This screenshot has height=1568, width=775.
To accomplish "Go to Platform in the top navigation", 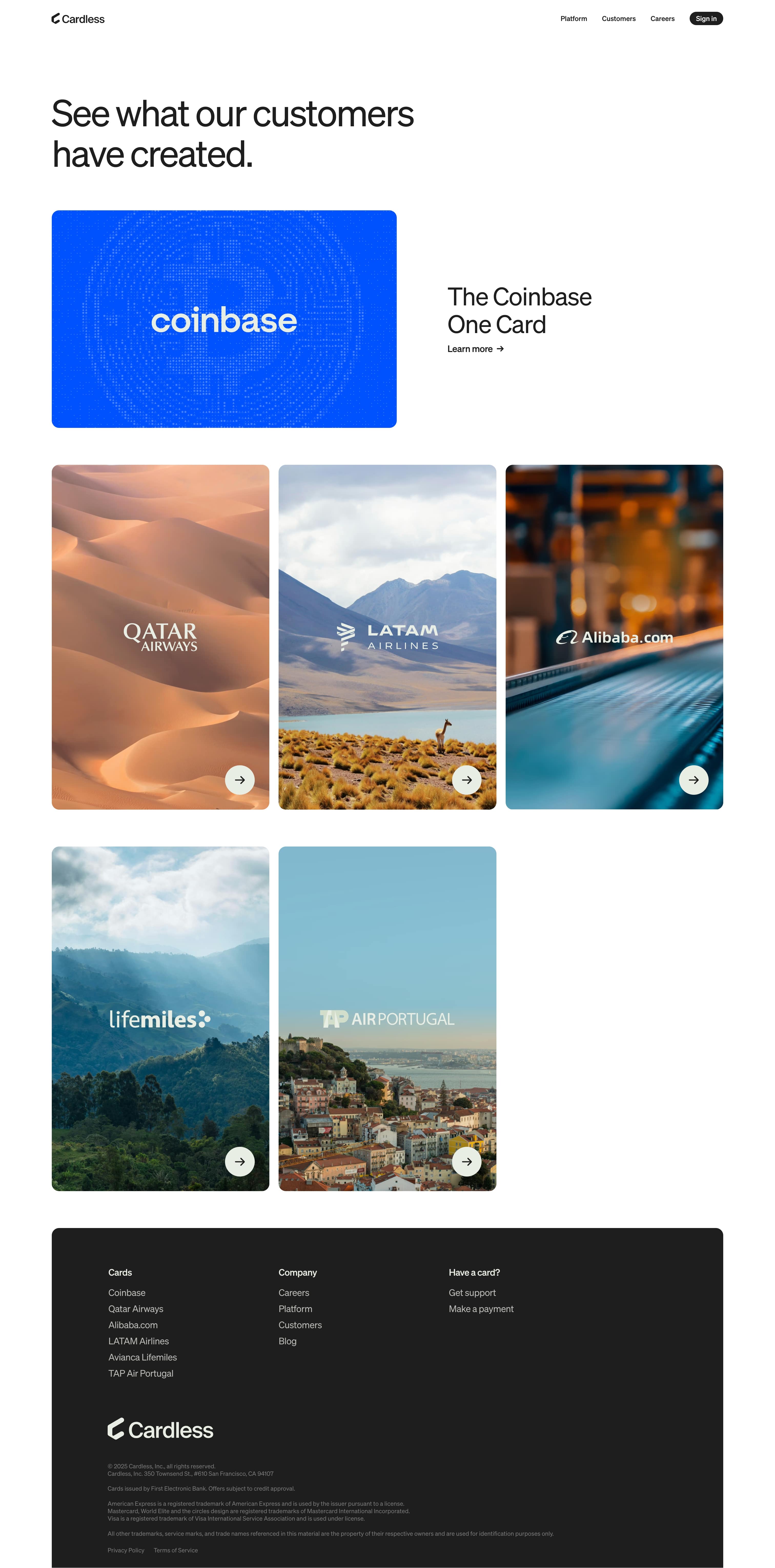I will tap(574, 19).
